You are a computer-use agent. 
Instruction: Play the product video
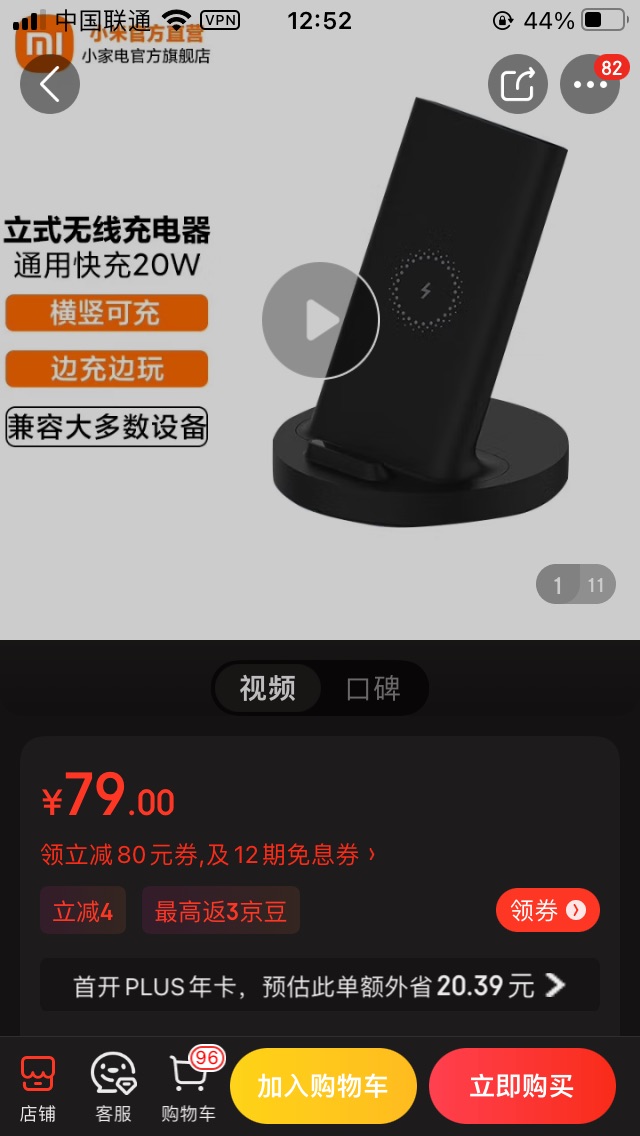(x=320, y=321)
